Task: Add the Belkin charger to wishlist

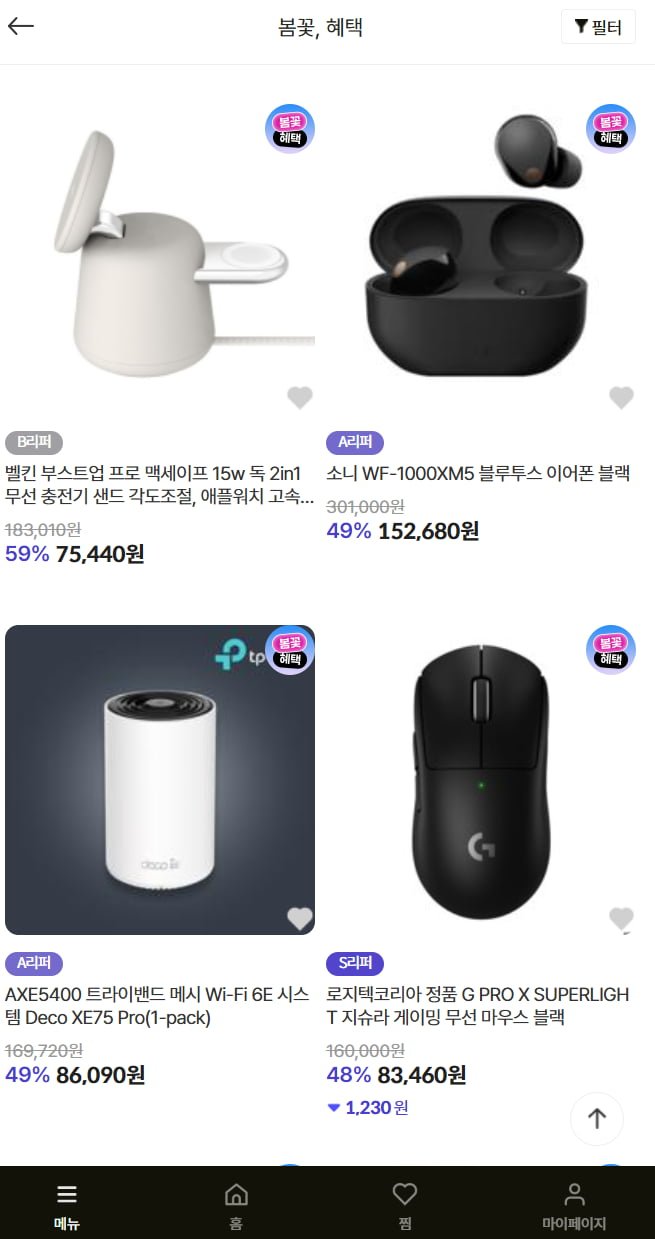Action: (300, 398)
